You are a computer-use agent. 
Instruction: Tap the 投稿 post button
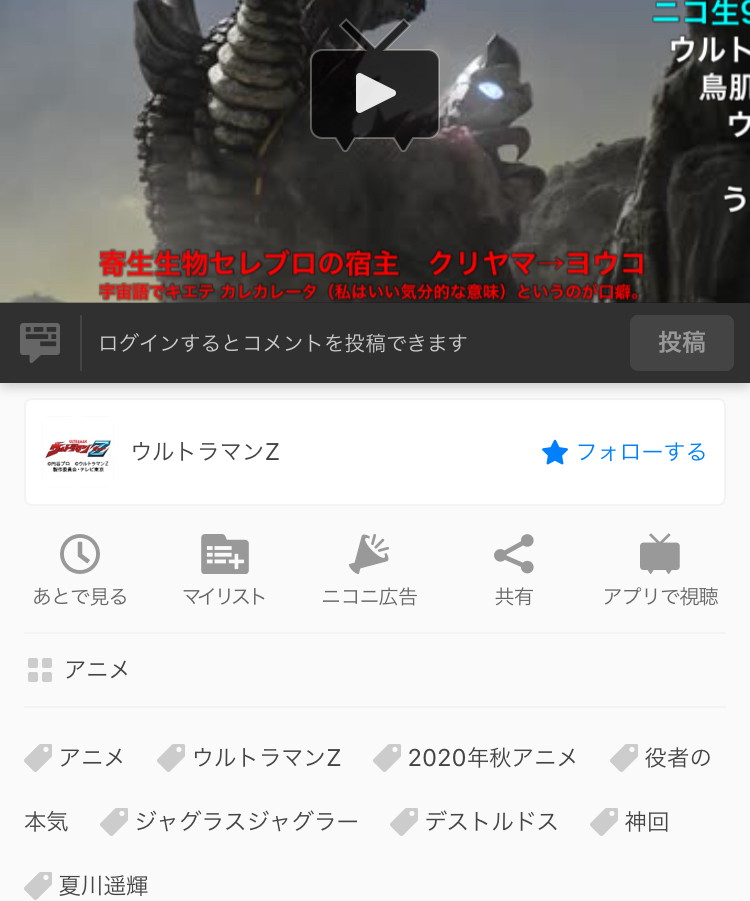[x=681, y=343]
